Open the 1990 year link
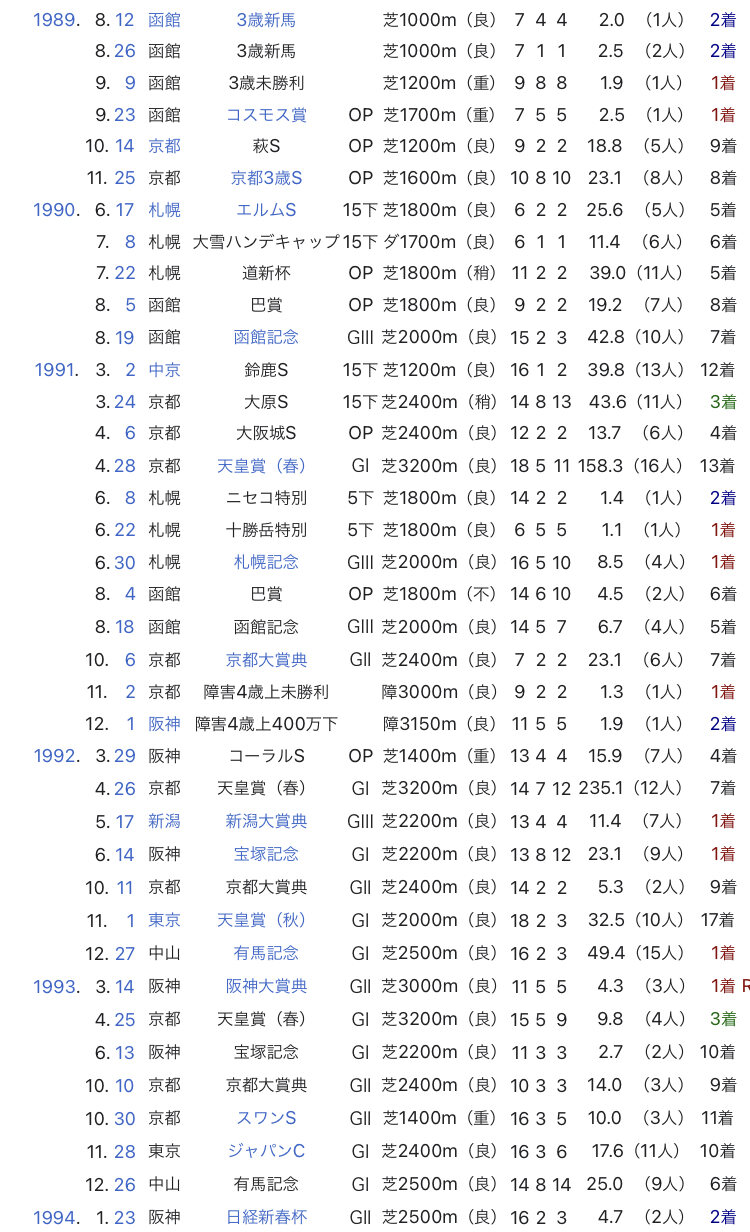Viewport: 750px width, 1232px height. click(54, 210)
